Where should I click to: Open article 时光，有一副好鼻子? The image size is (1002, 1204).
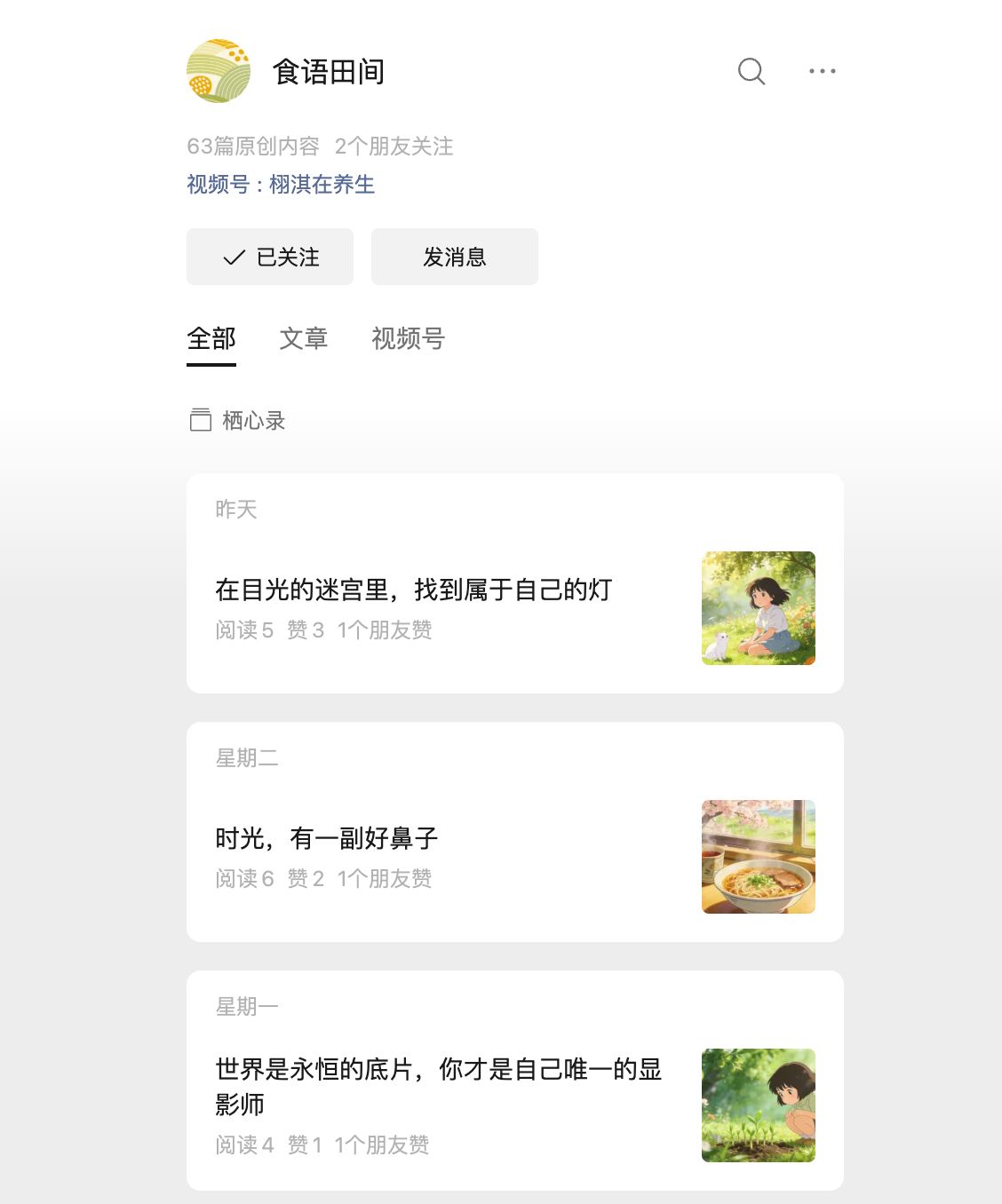tap(327, 838)
